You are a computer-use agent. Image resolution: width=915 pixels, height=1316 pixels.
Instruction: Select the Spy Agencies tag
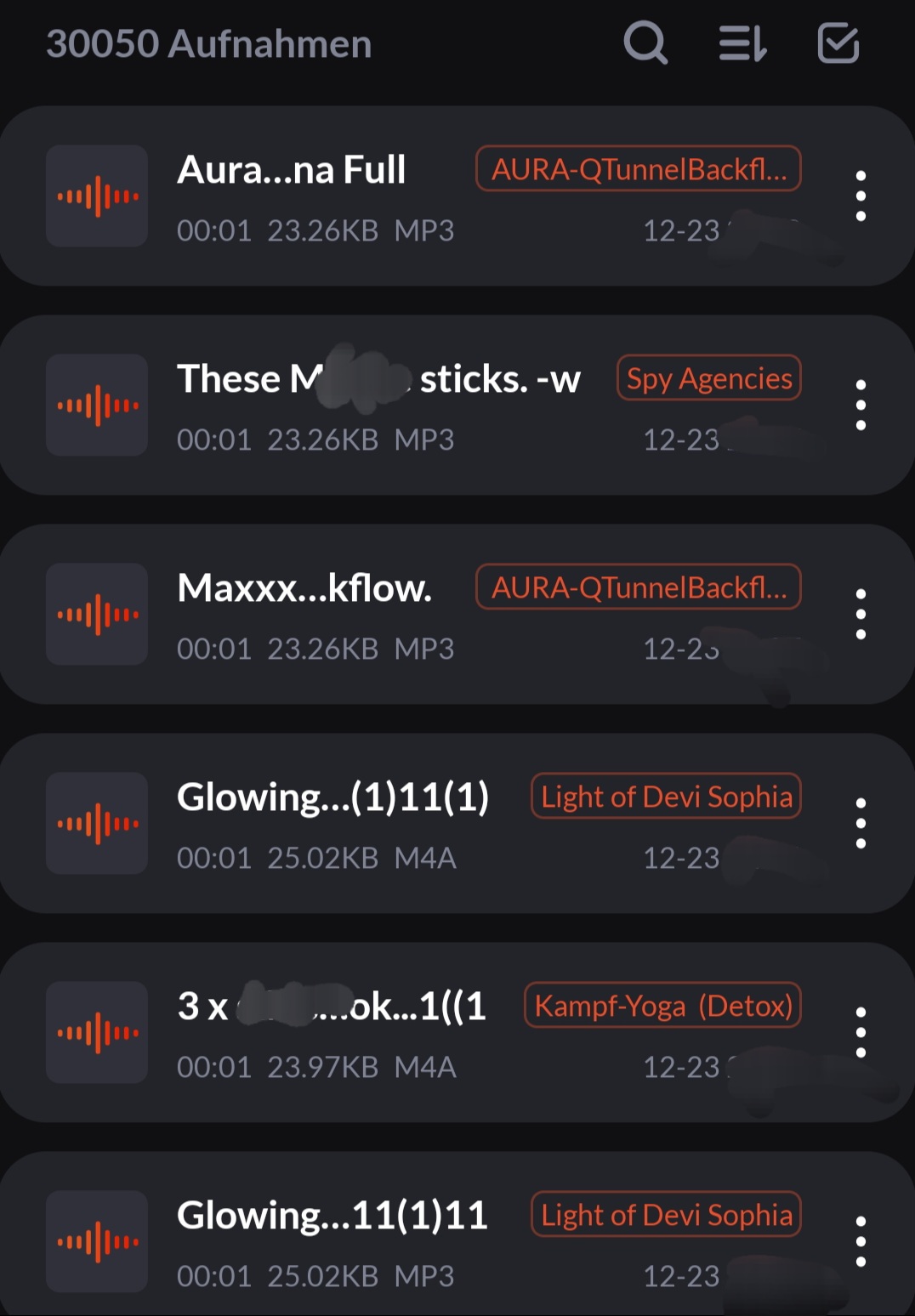click(709, 378)
